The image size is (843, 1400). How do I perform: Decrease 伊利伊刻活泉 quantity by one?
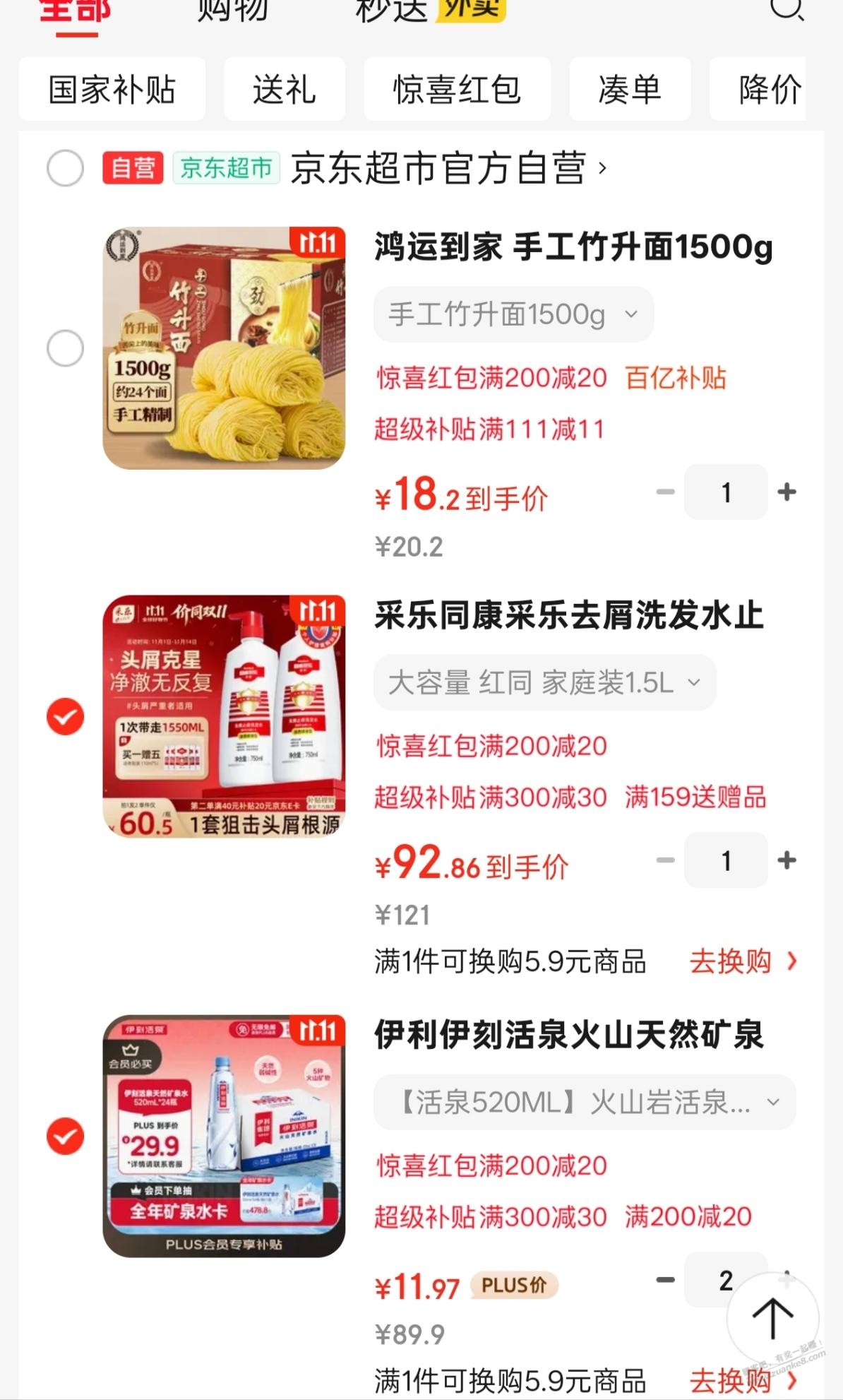tap(665, 1280)
